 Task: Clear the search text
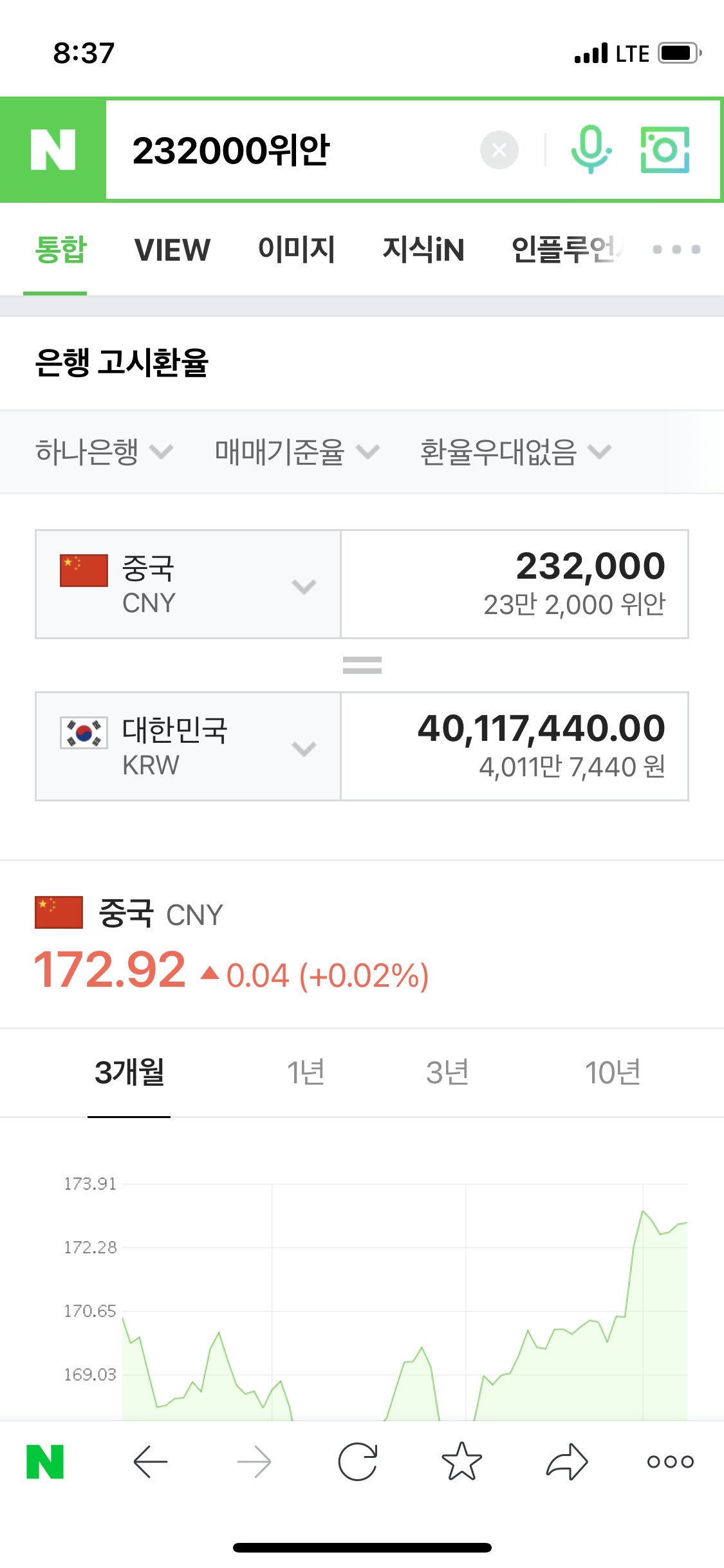coord(499,150)
